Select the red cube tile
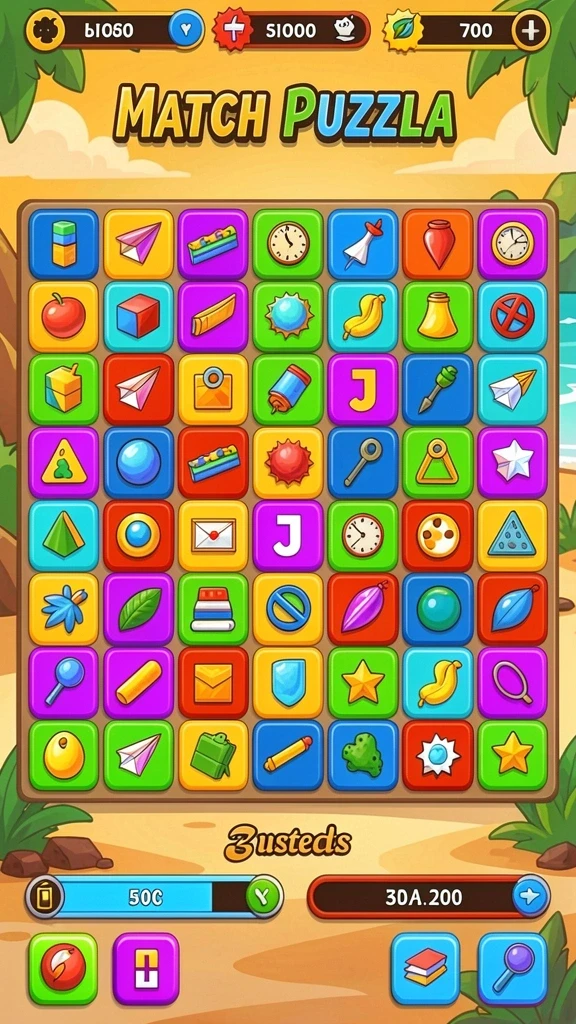This screenshot has width=576, height=1024. pyautogui.click(x=138, y=316)
